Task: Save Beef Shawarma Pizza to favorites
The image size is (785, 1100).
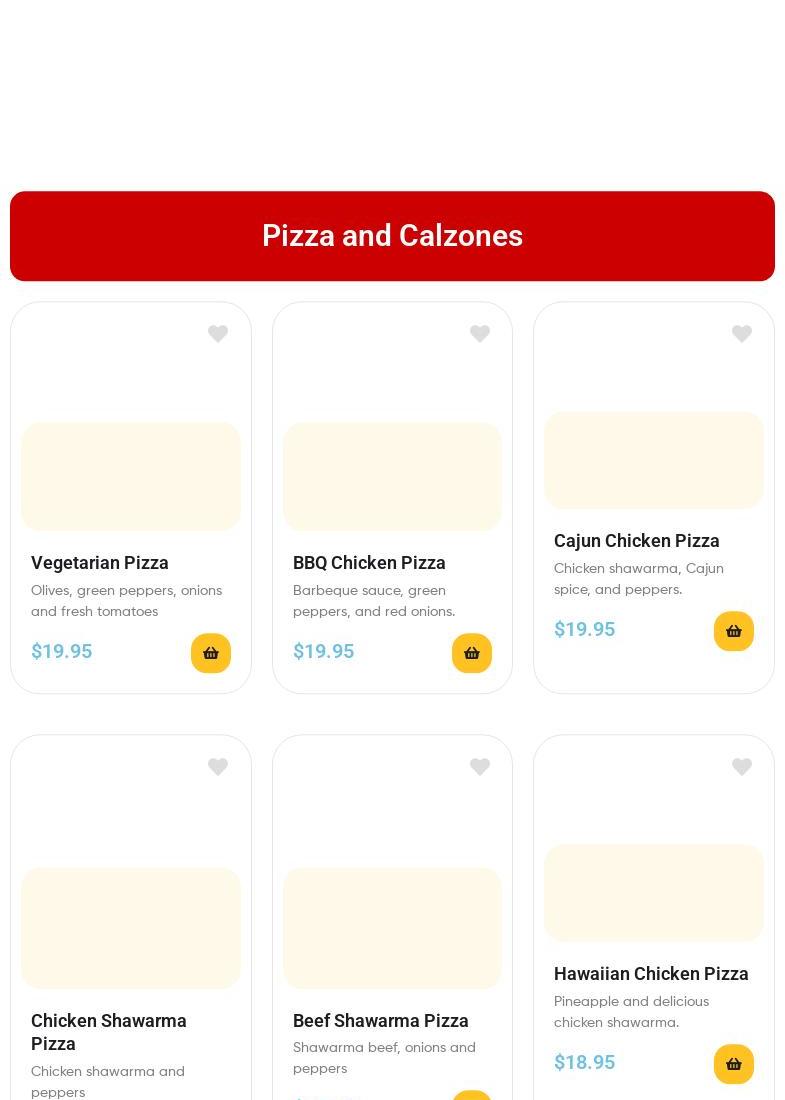Action: 480,767
